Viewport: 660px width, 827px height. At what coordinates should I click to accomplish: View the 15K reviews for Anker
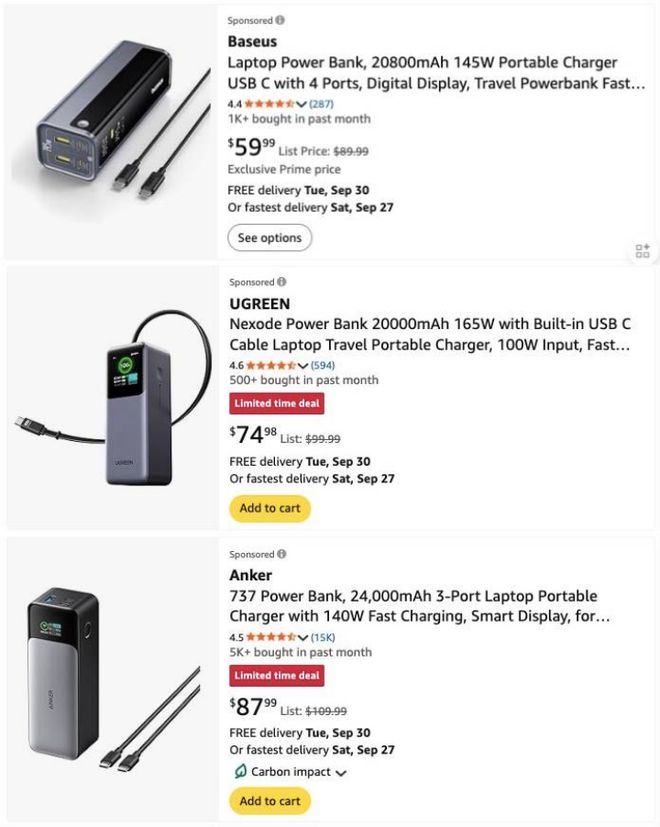click(322, 637)
